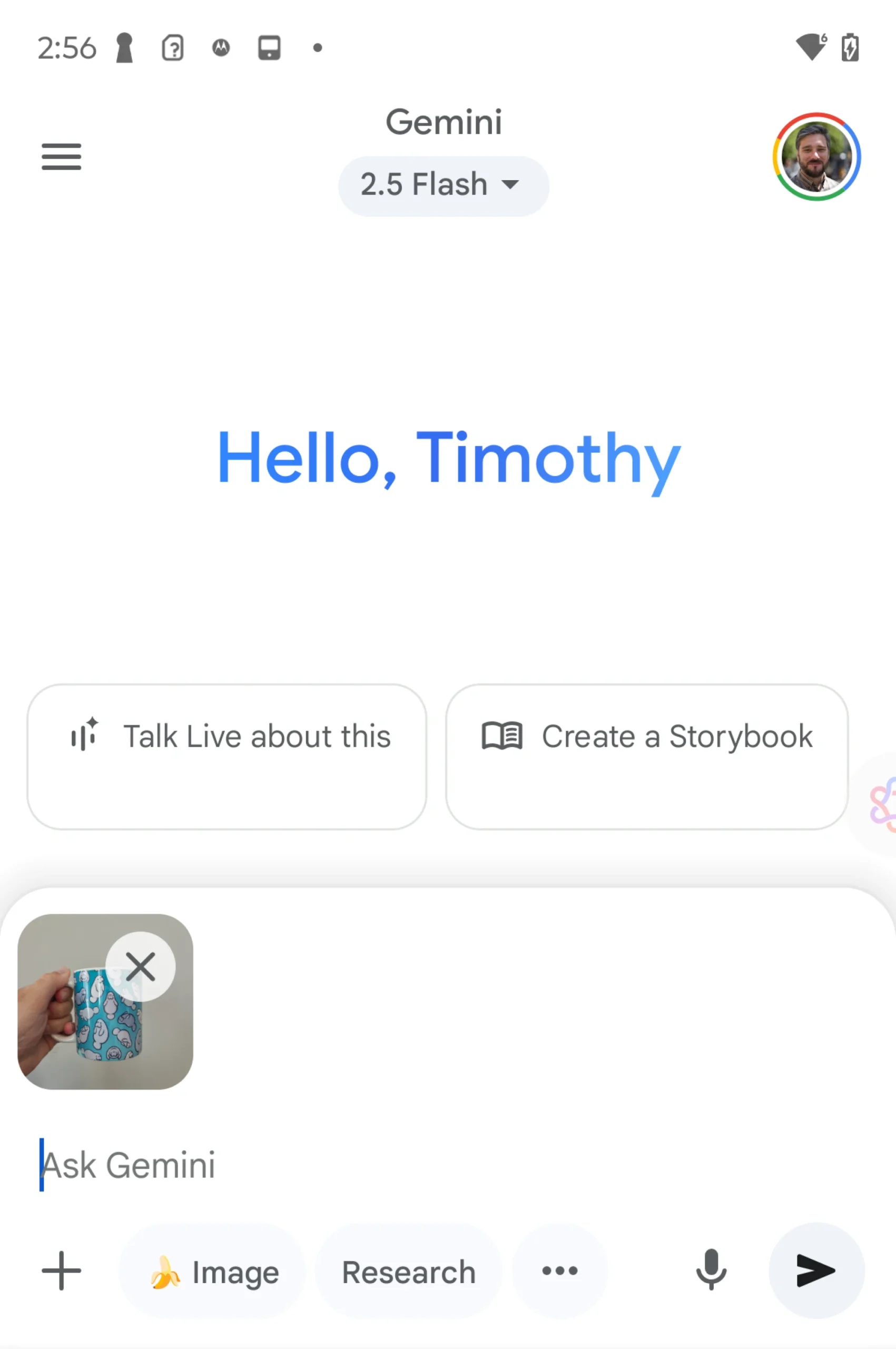This screenshot has width=896, height=1349.
Task: Open the navigation drawer menu
Action: pyautogui.click(x=61, y=157)
